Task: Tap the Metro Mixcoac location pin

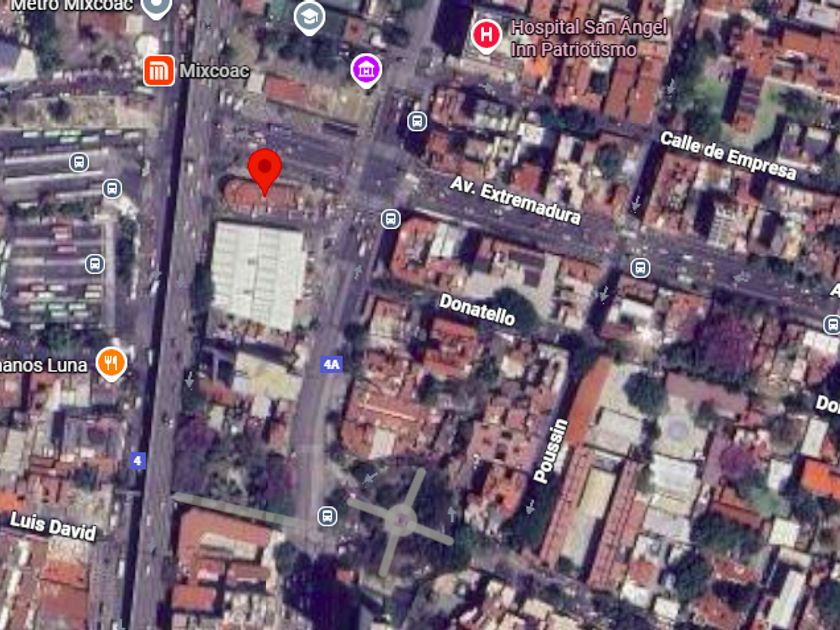Action: [156, 8]
